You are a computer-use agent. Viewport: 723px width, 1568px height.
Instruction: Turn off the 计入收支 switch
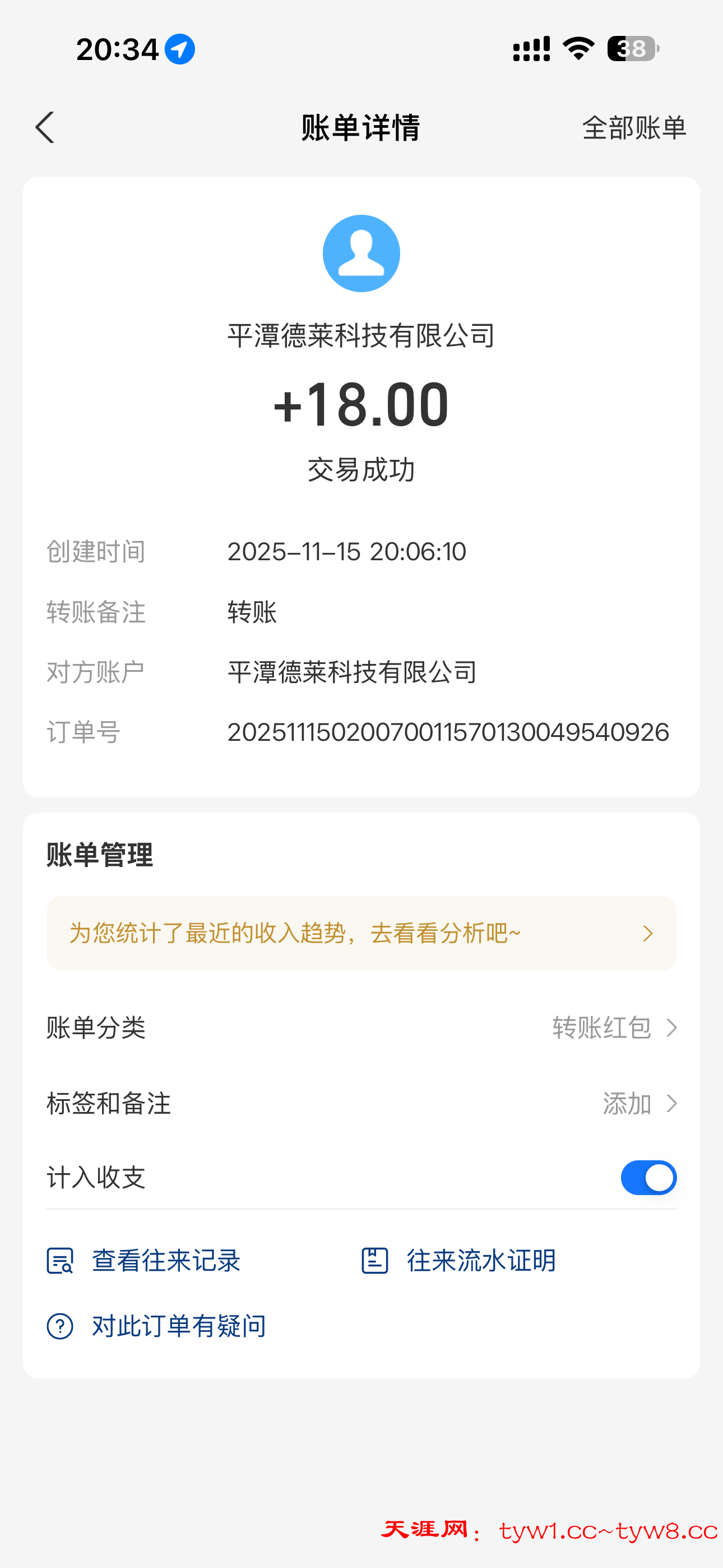pos(648,1178)
